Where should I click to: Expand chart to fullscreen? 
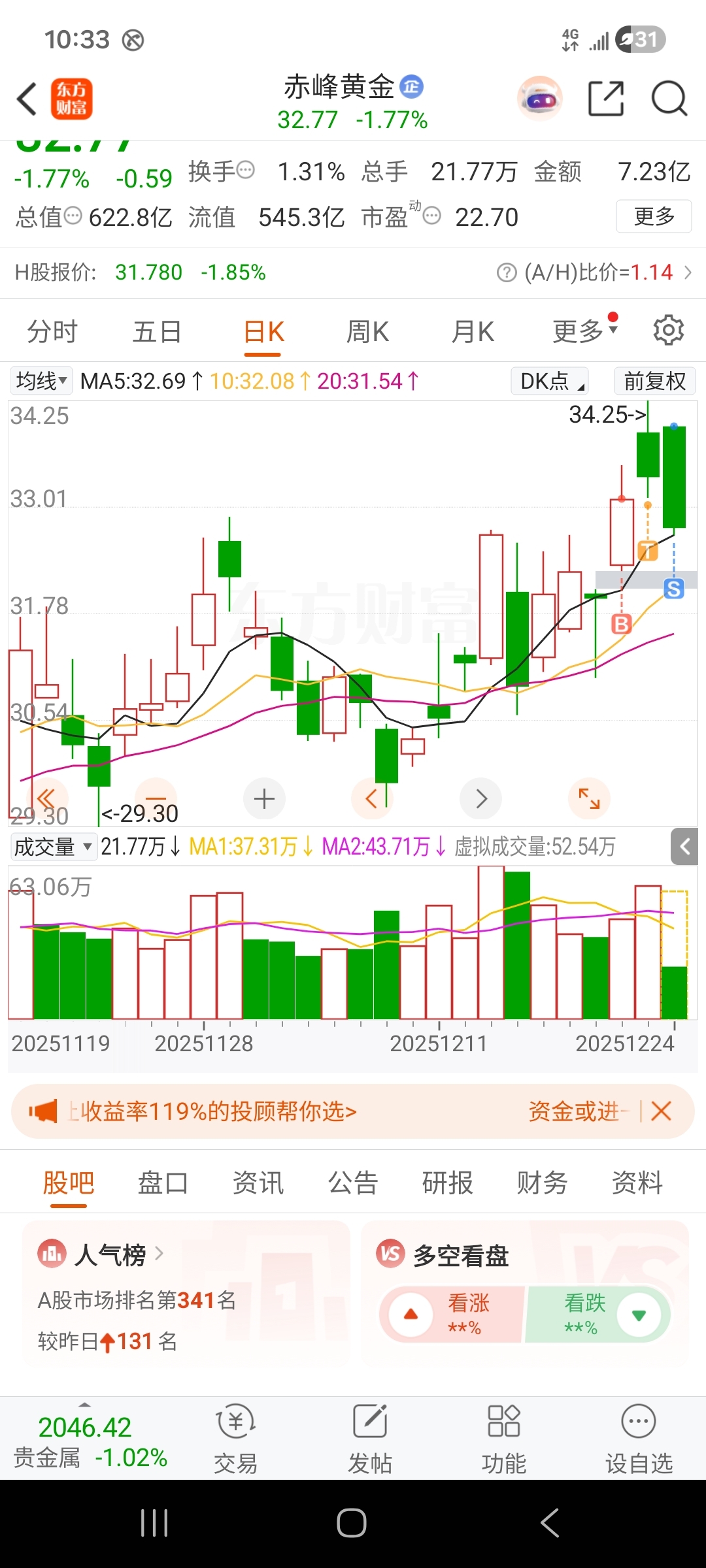click(589, 798)
